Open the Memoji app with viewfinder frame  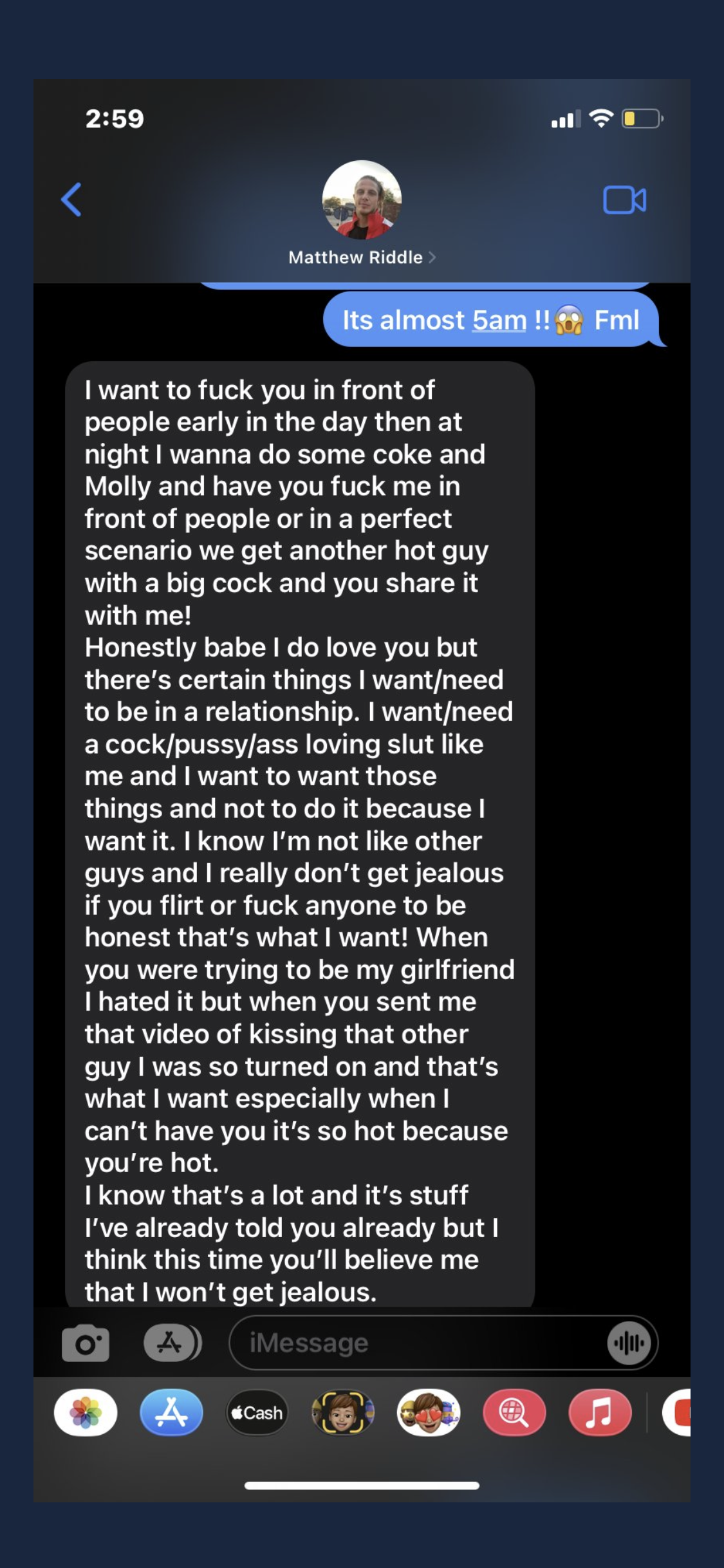coord(342,1413)
